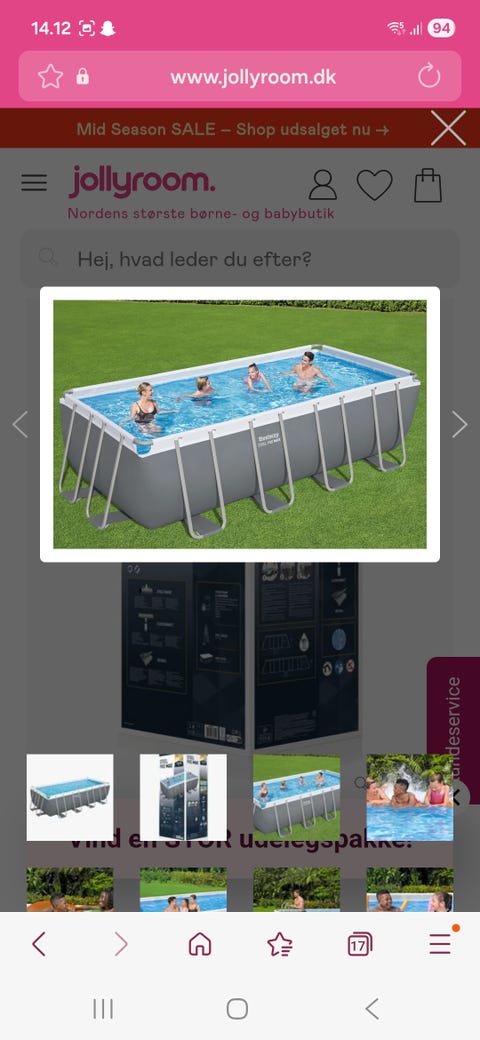This screenshot has width=480, height=1040.
Task: Reload the page in the address bar
Action: (429, 77)
